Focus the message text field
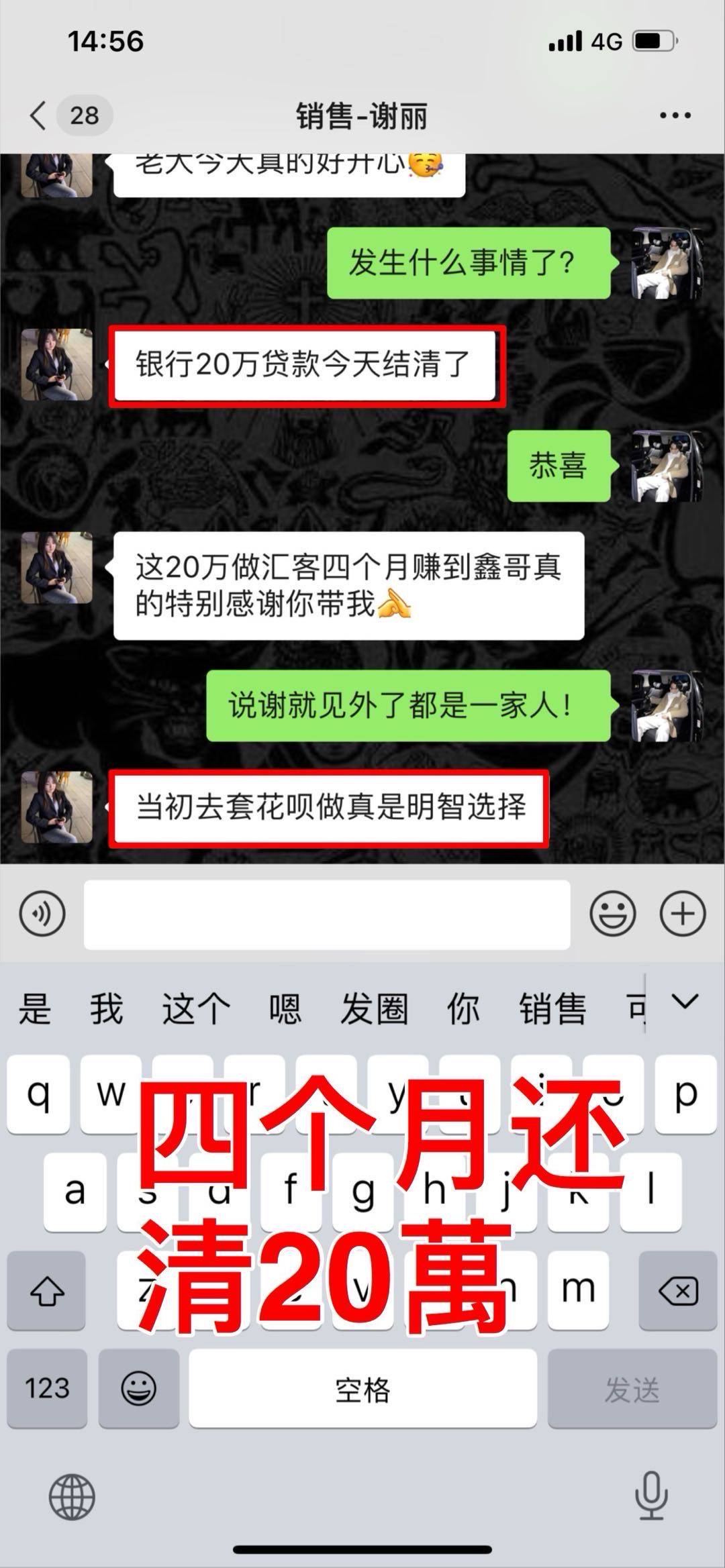 pyautogui.click(x=327, y=914)
